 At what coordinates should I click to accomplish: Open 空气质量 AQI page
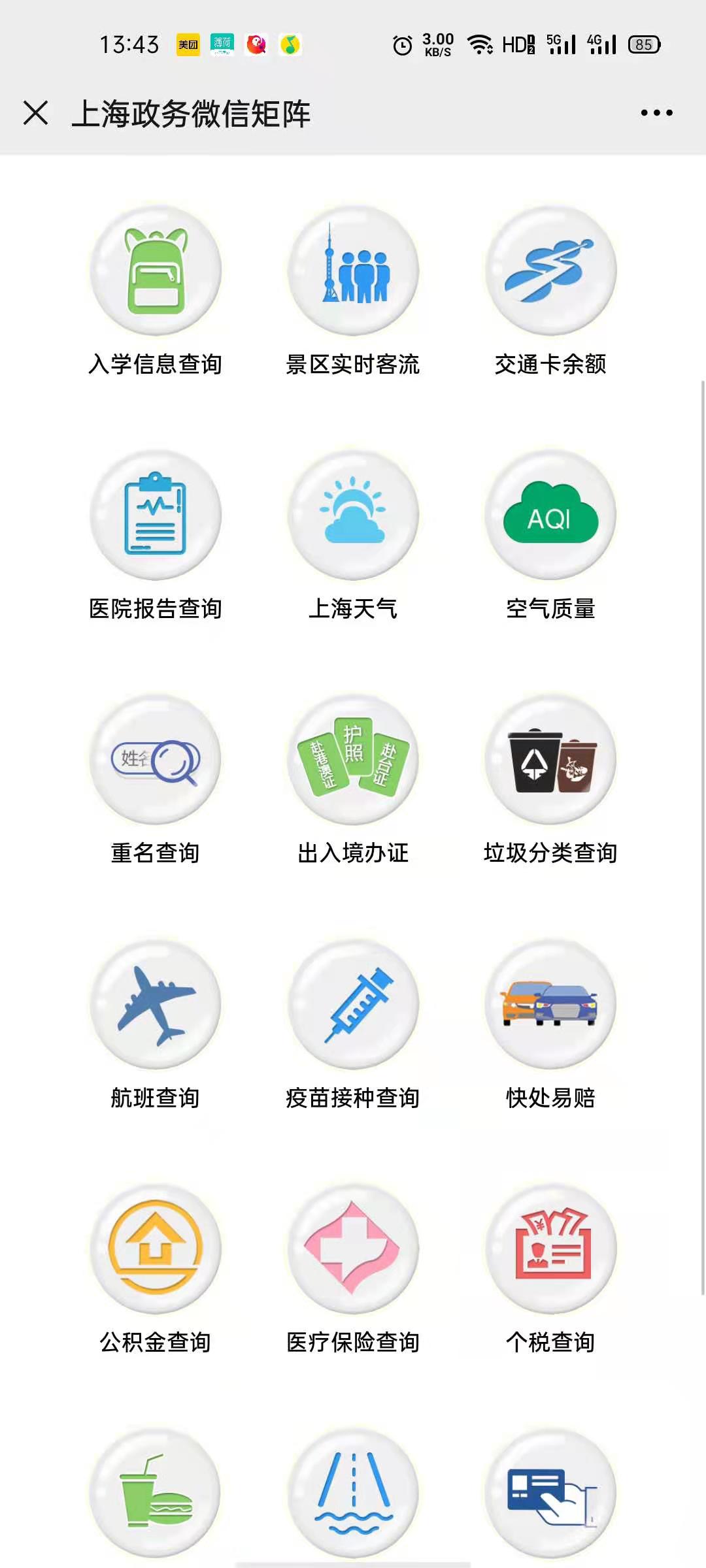click(550, 515)
